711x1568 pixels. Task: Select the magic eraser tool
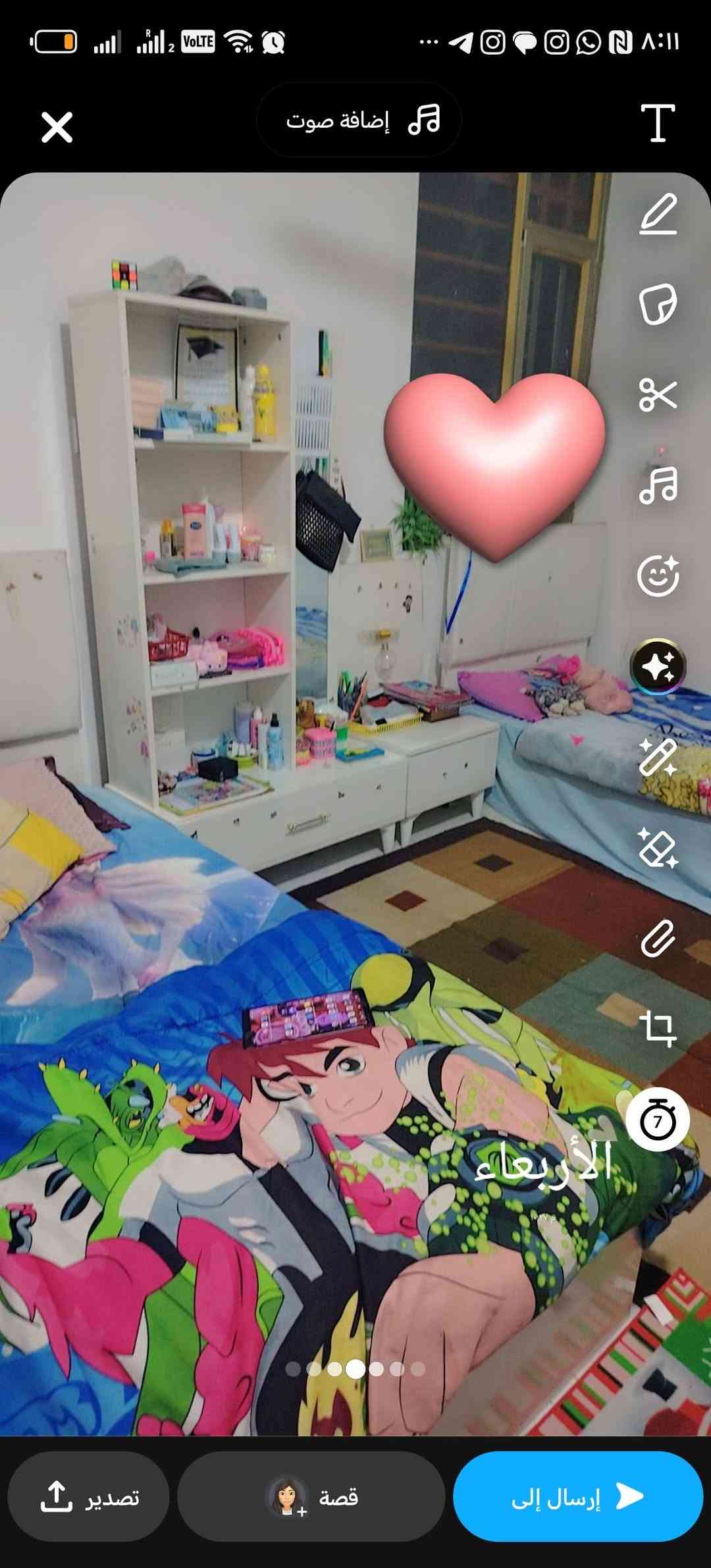click(658, 848)
